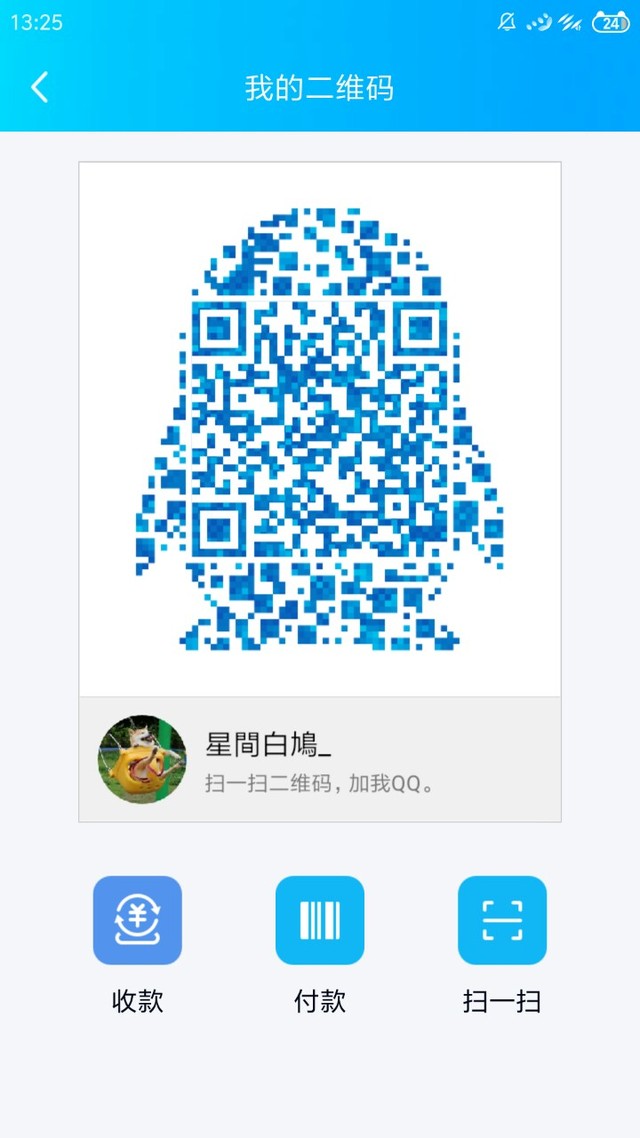
Task: Open 收款 to receive money
Action: pos(137,920)
